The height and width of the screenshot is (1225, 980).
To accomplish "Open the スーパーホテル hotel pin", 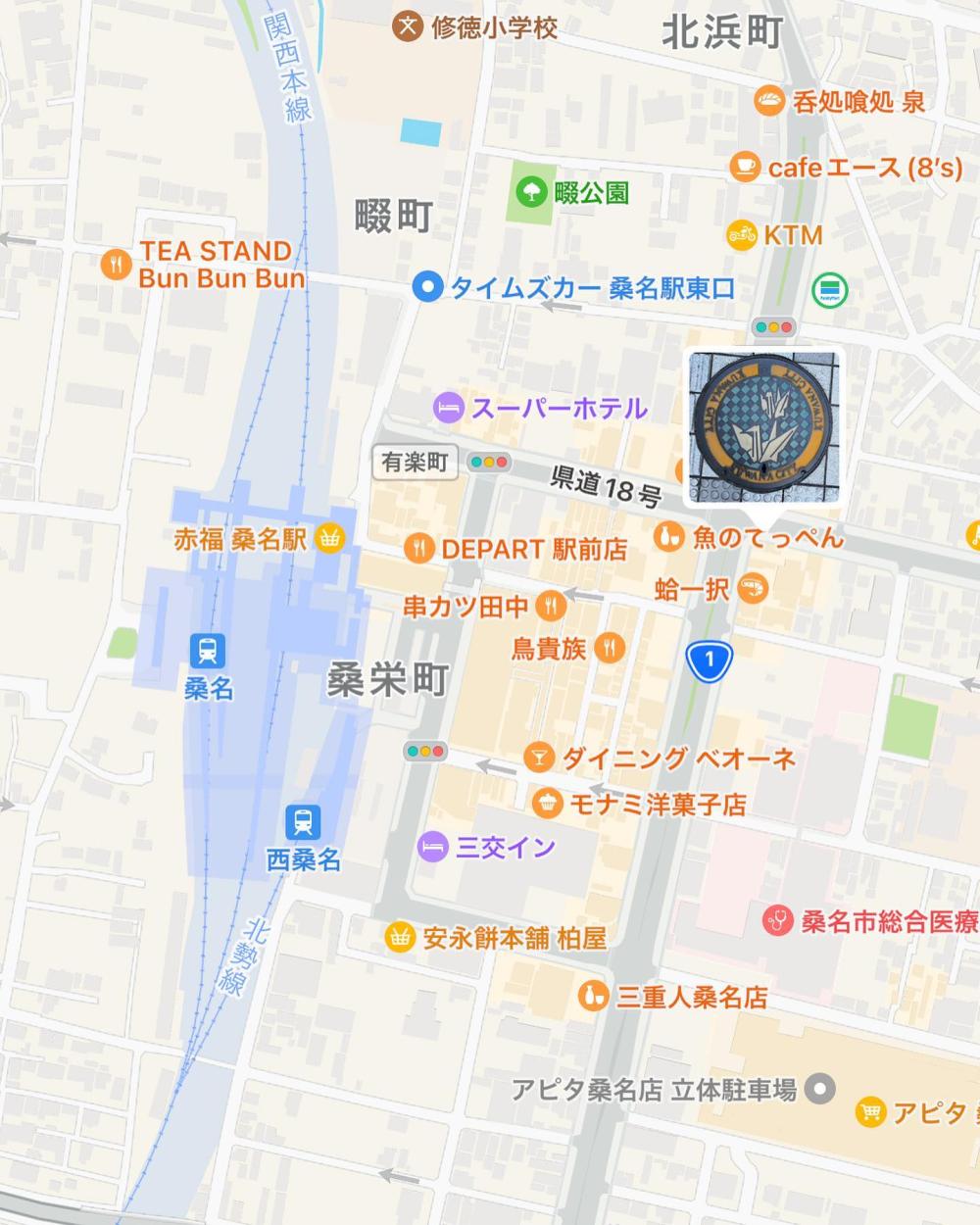I will (448, 408).
